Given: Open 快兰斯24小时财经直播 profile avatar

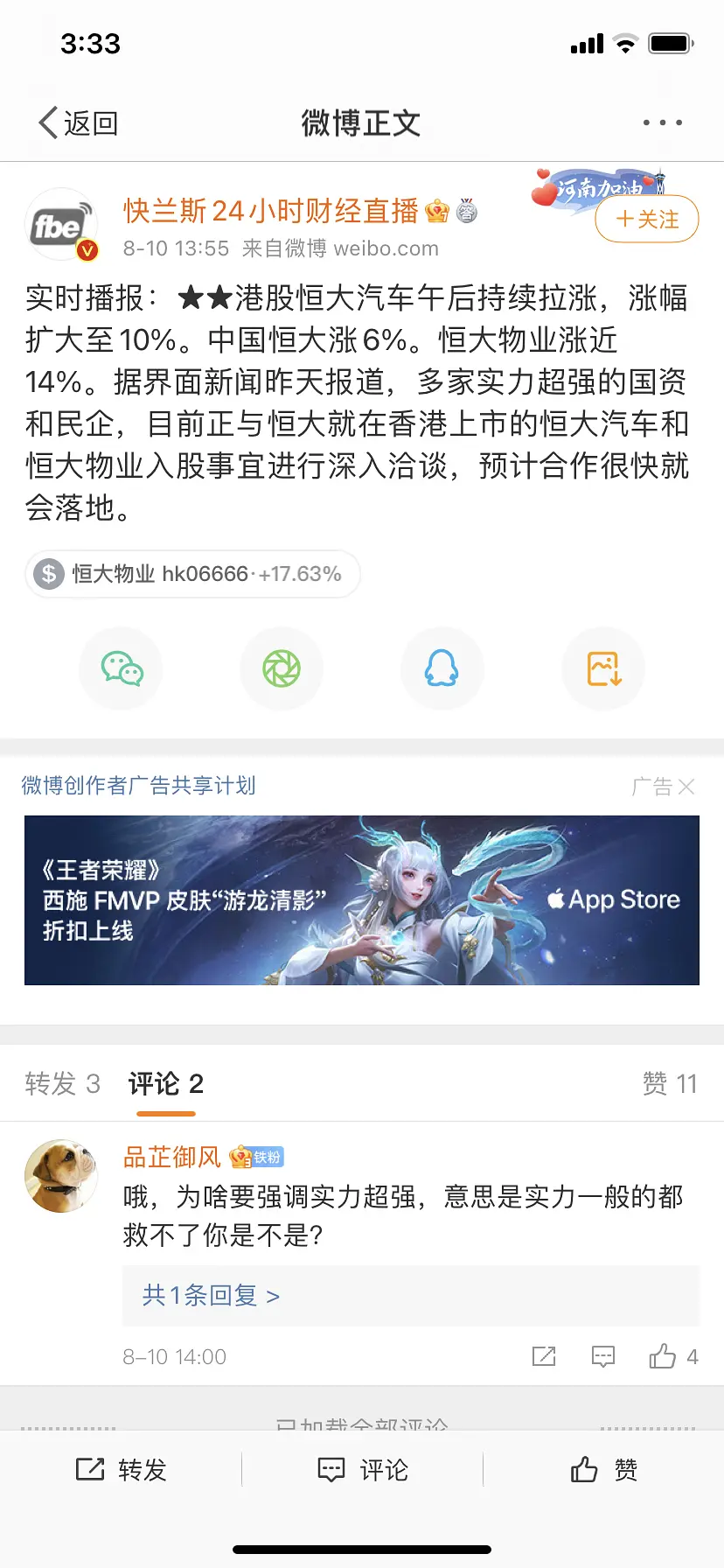Looking at the screenshot, I should click(60, 226).
